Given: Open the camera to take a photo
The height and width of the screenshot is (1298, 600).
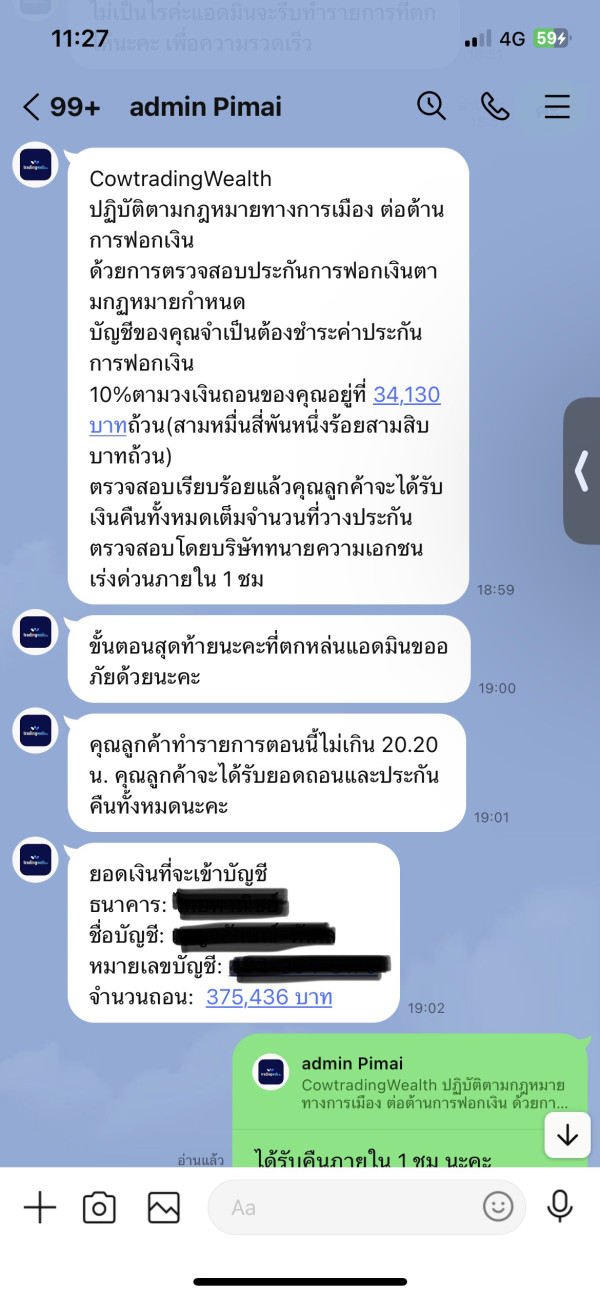Looking at the screenshot, I should pos(99,1207).
